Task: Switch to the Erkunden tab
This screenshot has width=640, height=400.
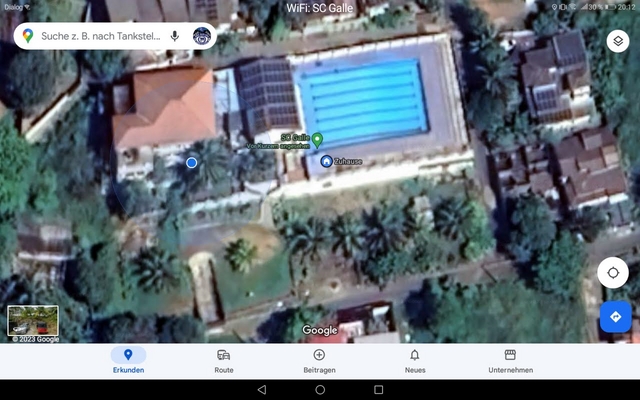Action: click(128, 361)
